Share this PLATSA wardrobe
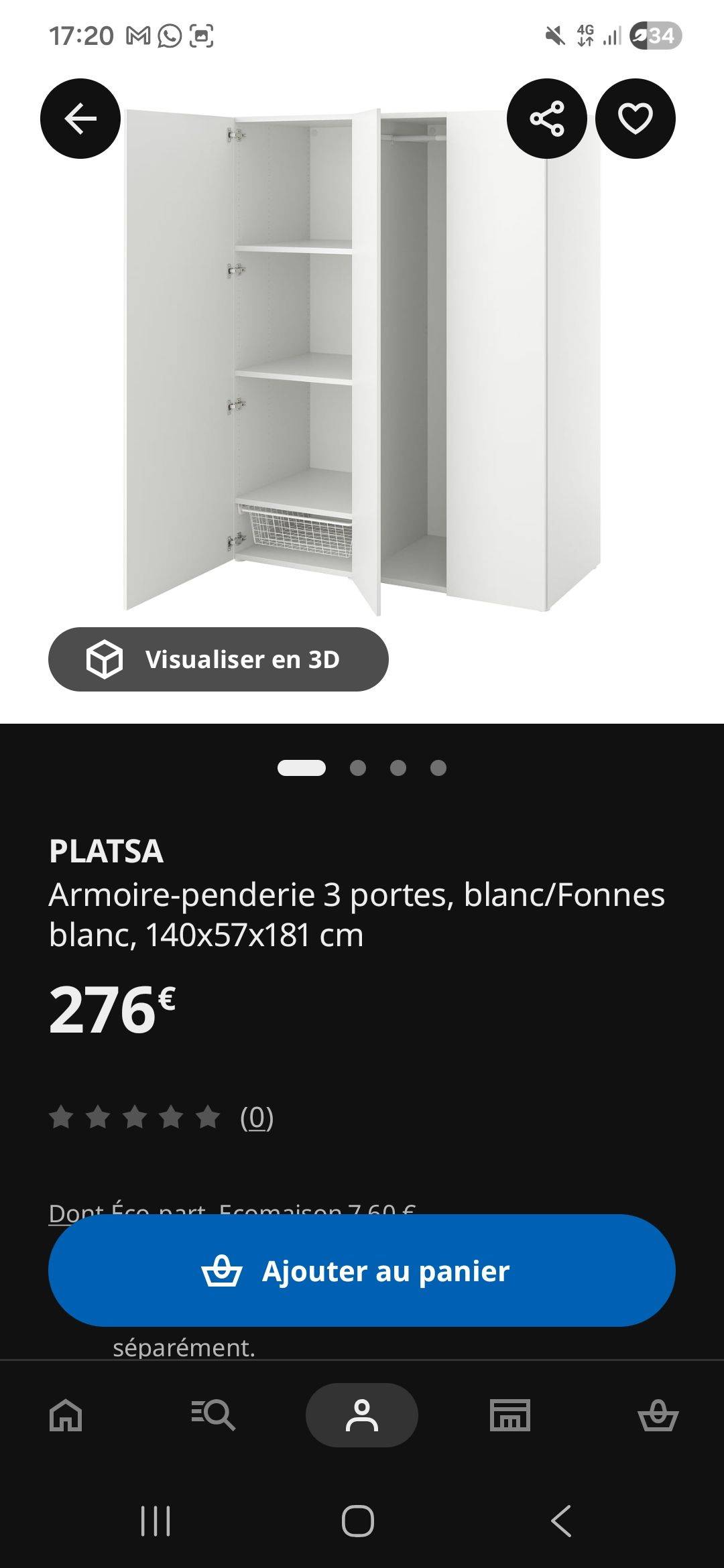724x1568 pixels. point(547,119)
